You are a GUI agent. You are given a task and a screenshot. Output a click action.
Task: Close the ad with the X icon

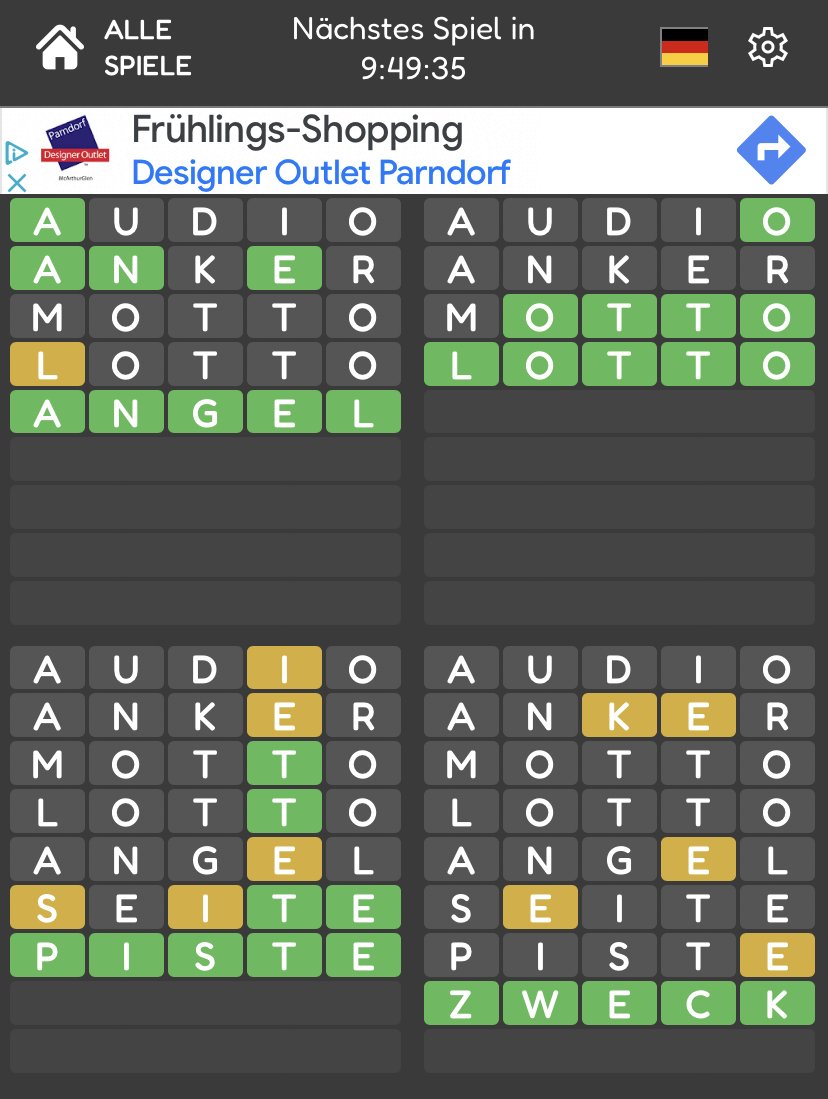[16, 182]
